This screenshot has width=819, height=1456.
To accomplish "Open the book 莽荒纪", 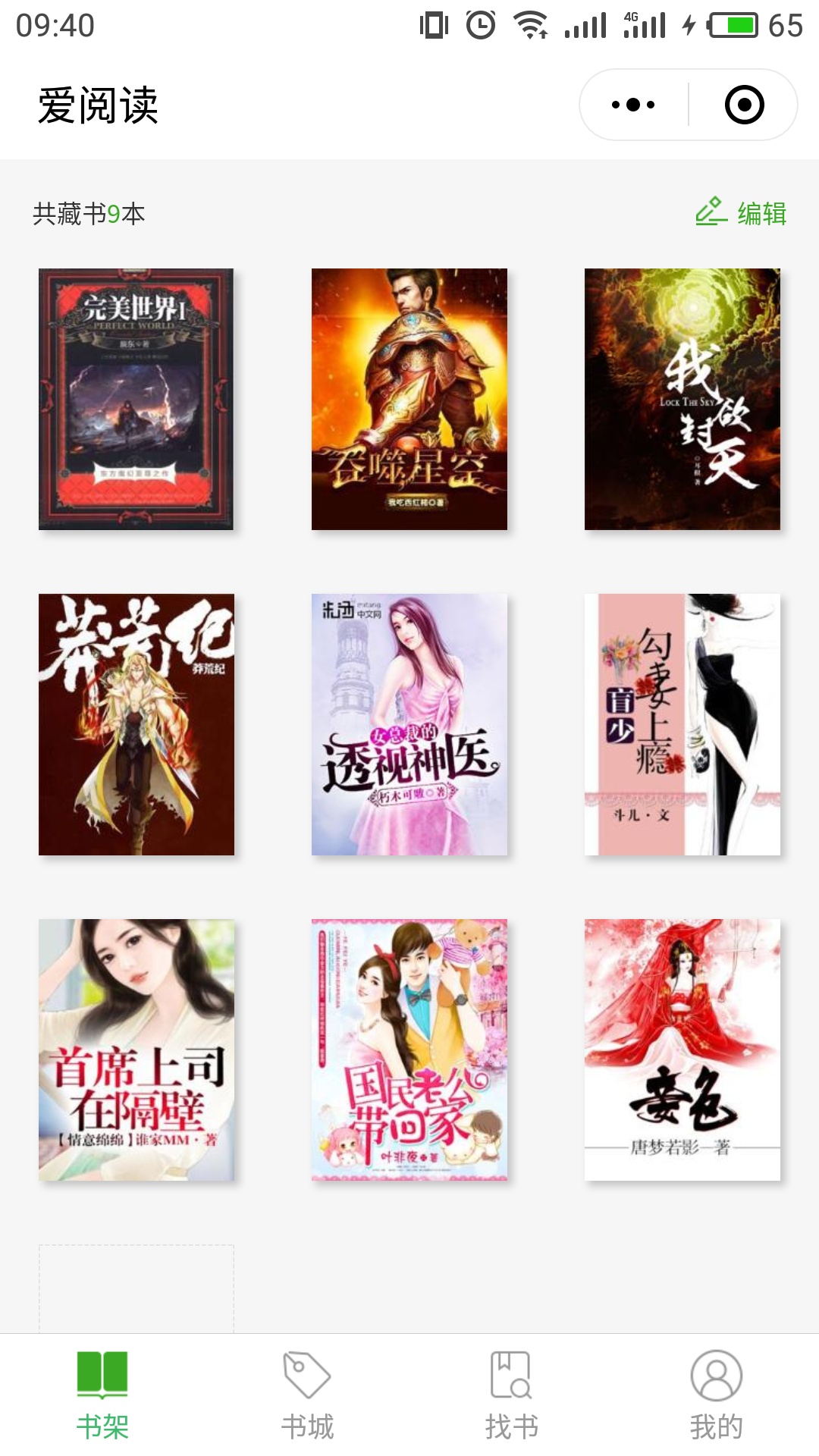I will [136, 724].
